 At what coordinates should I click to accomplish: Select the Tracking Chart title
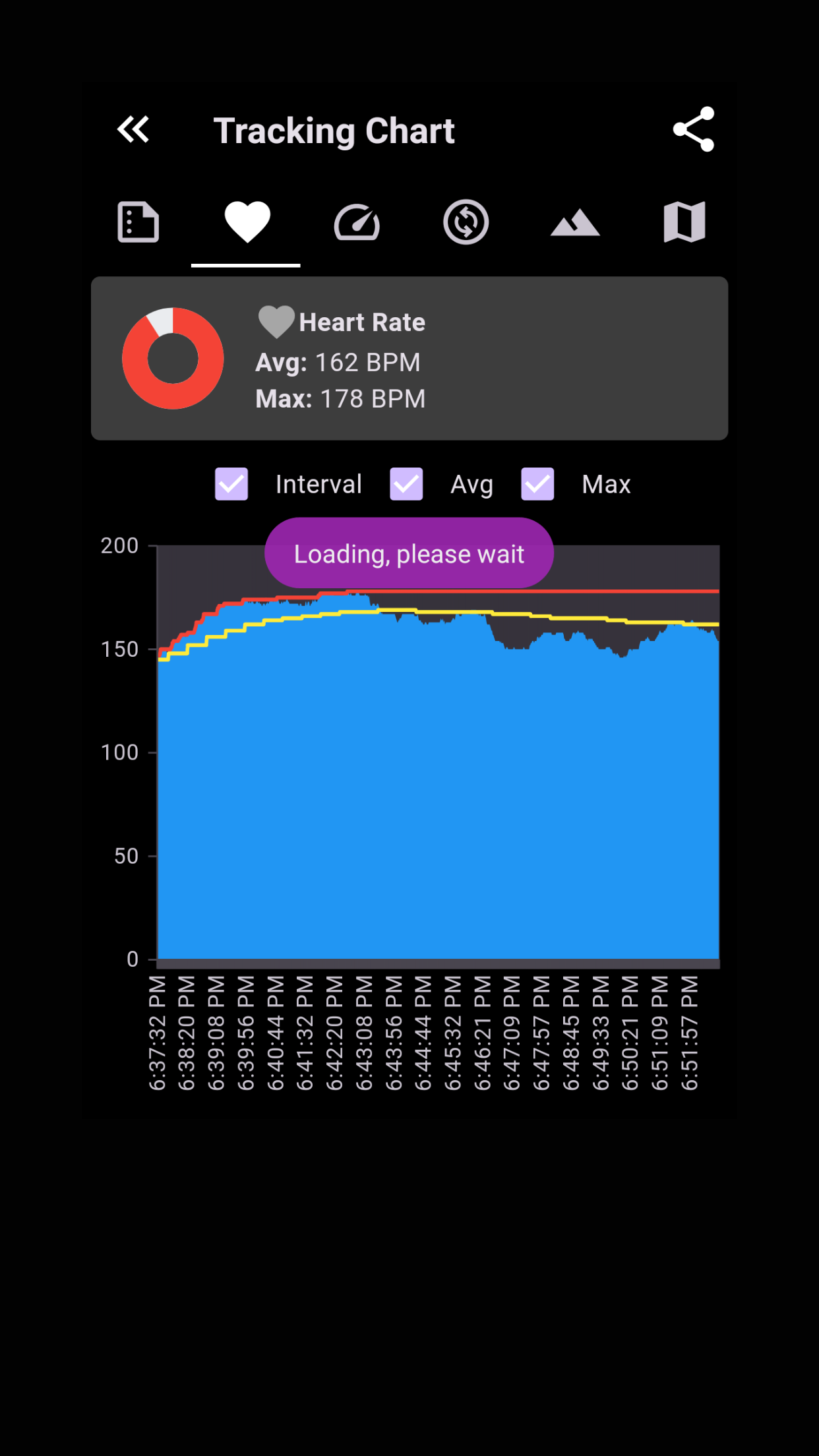coord(334,130)
